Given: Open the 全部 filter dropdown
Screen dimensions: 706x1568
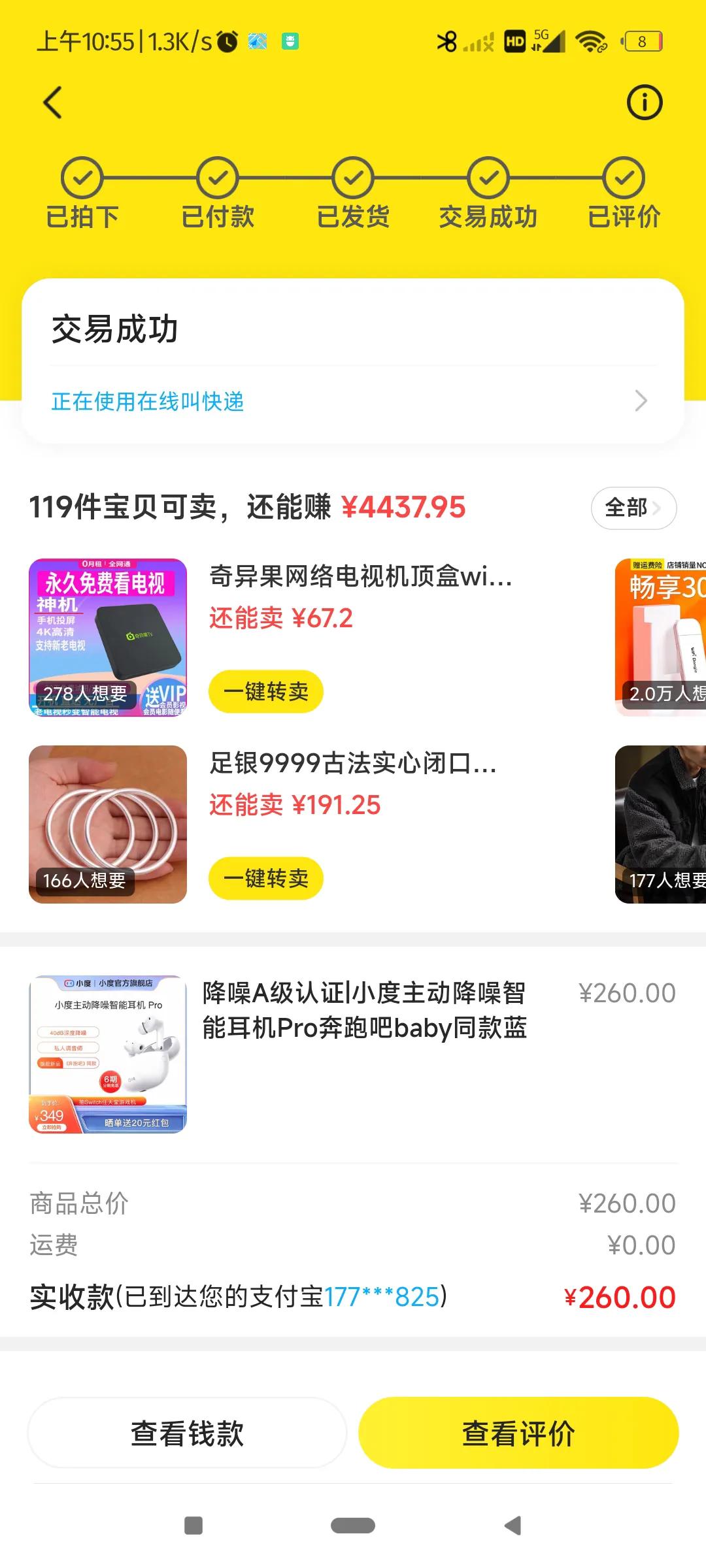Looking at the screenshot, I should pyautogui.click(x=631, y=508).
